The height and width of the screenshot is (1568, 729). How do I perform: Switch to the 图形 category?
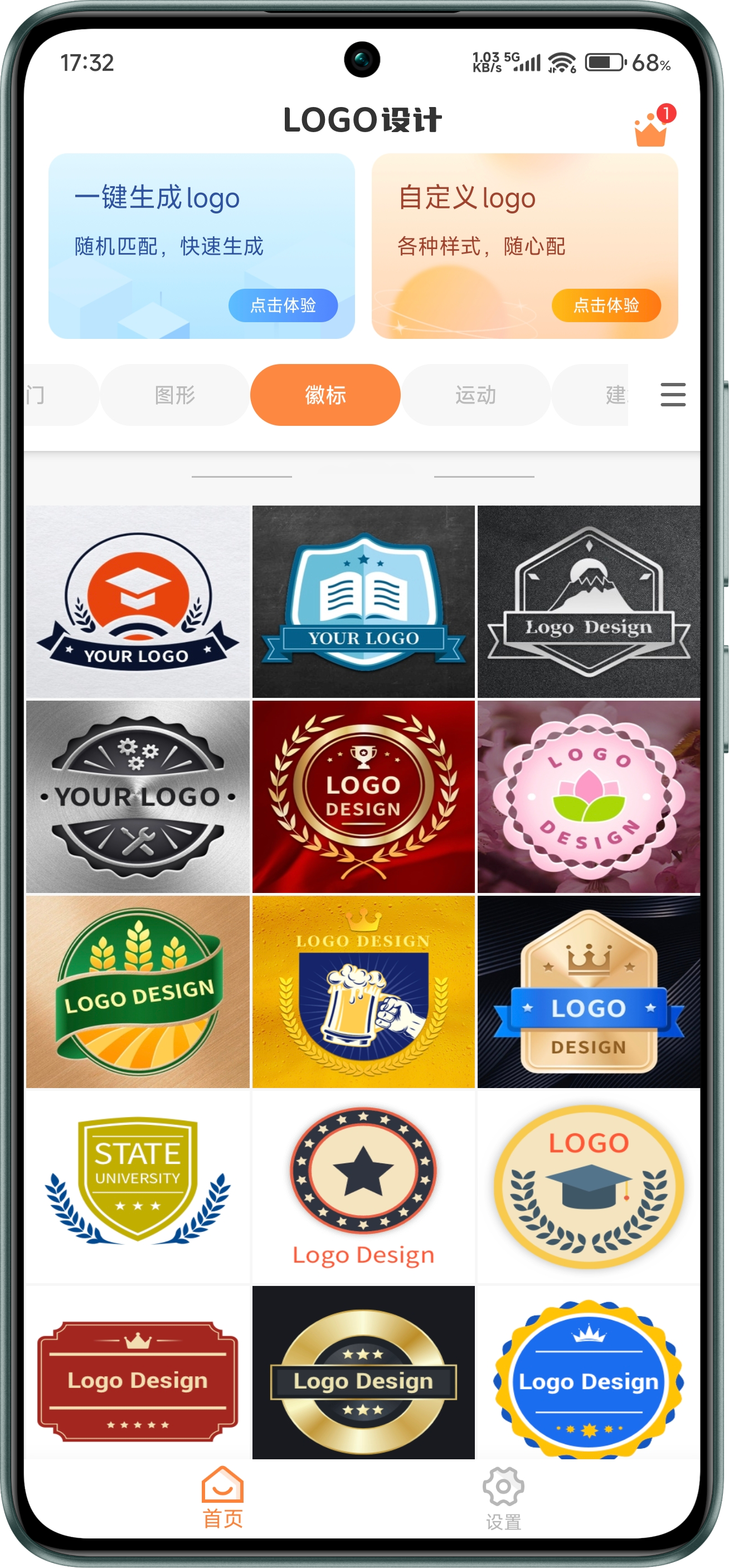[175, 395]
